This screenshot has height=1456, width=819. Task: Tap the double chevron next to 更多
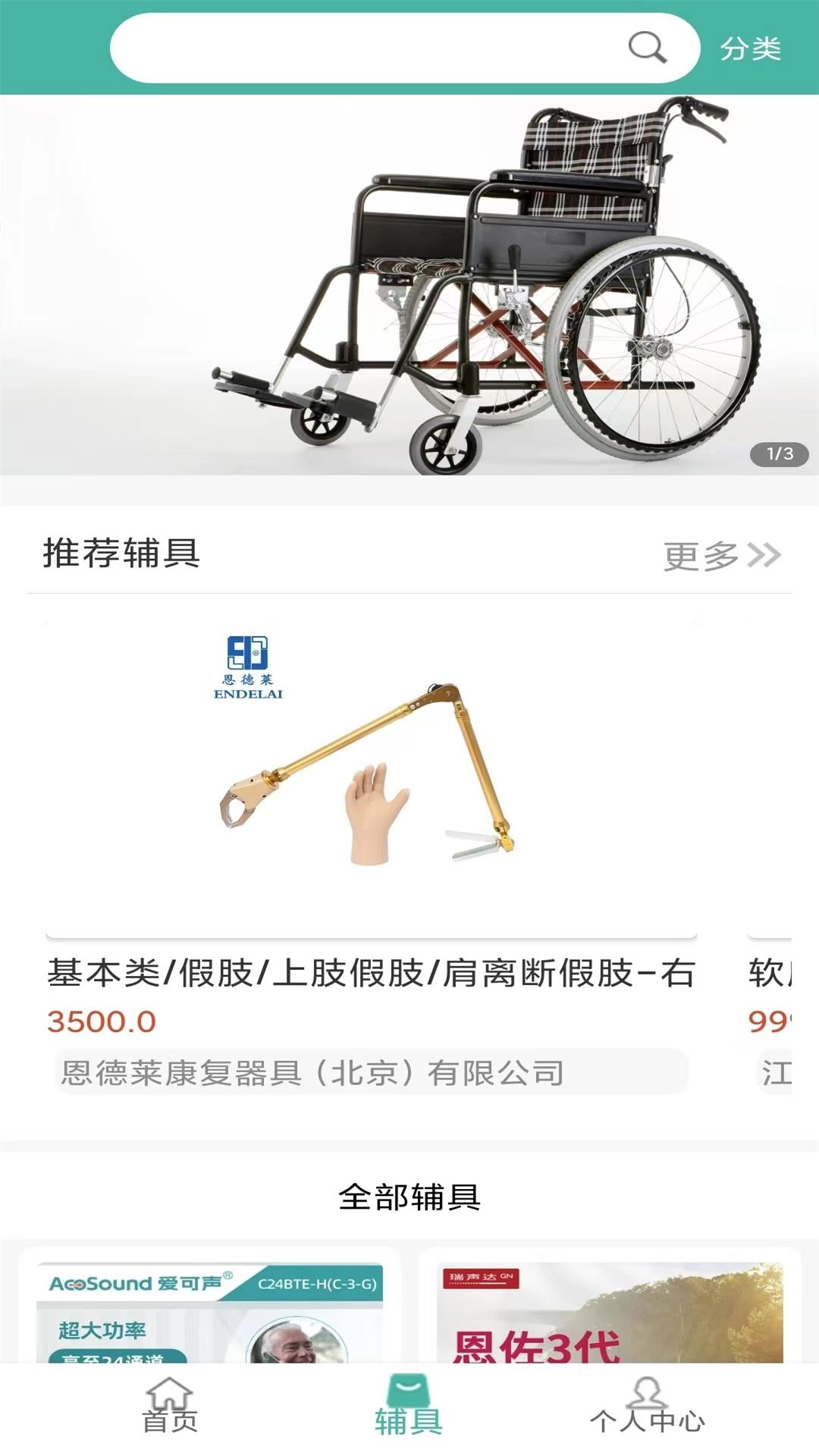[763, 556]
